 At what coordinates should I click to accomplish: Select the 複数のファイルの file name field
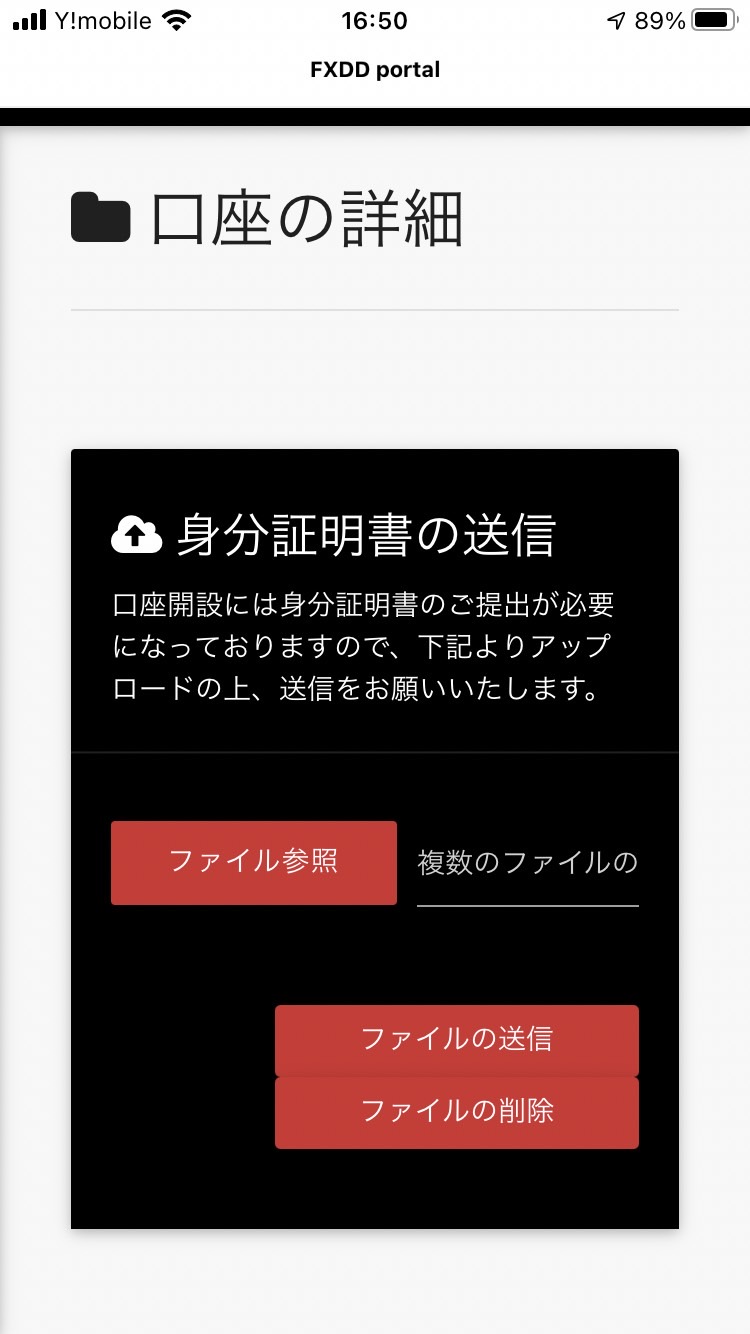528,864
